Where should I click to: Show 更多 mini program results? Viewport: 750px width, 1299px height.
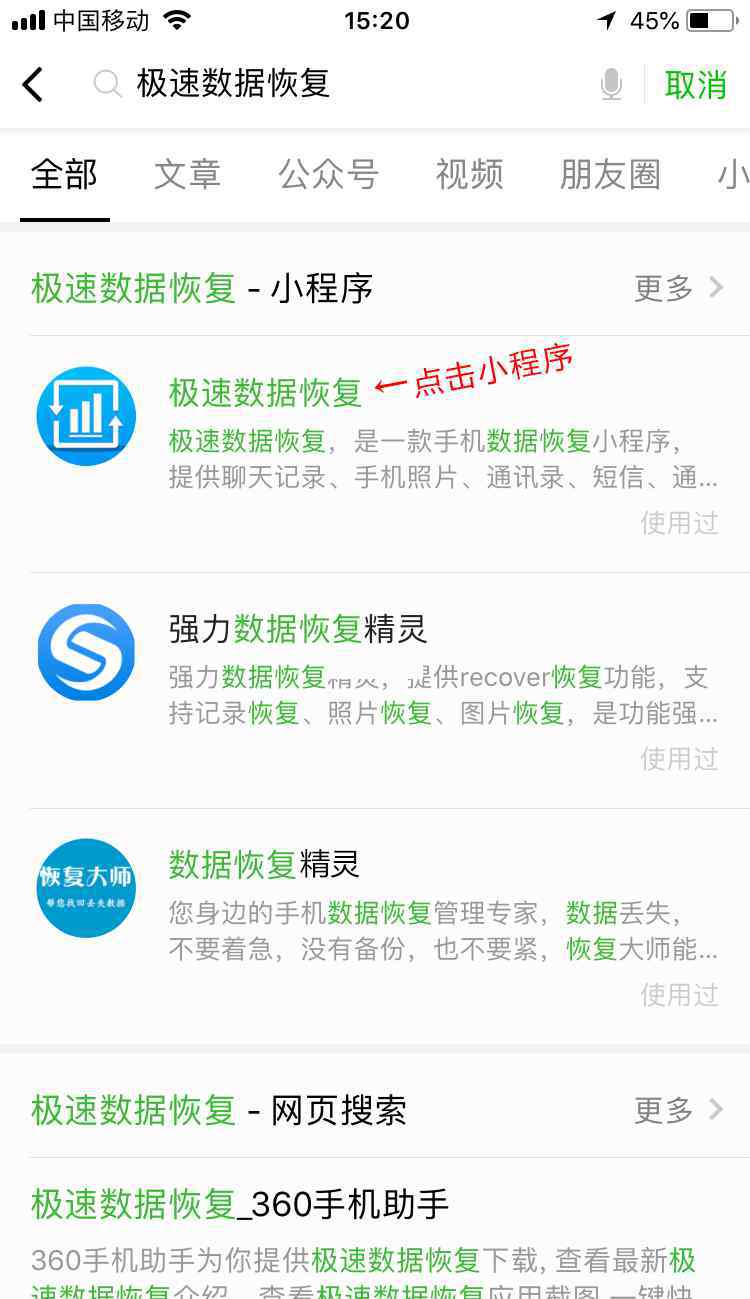[x=679, y=289]
